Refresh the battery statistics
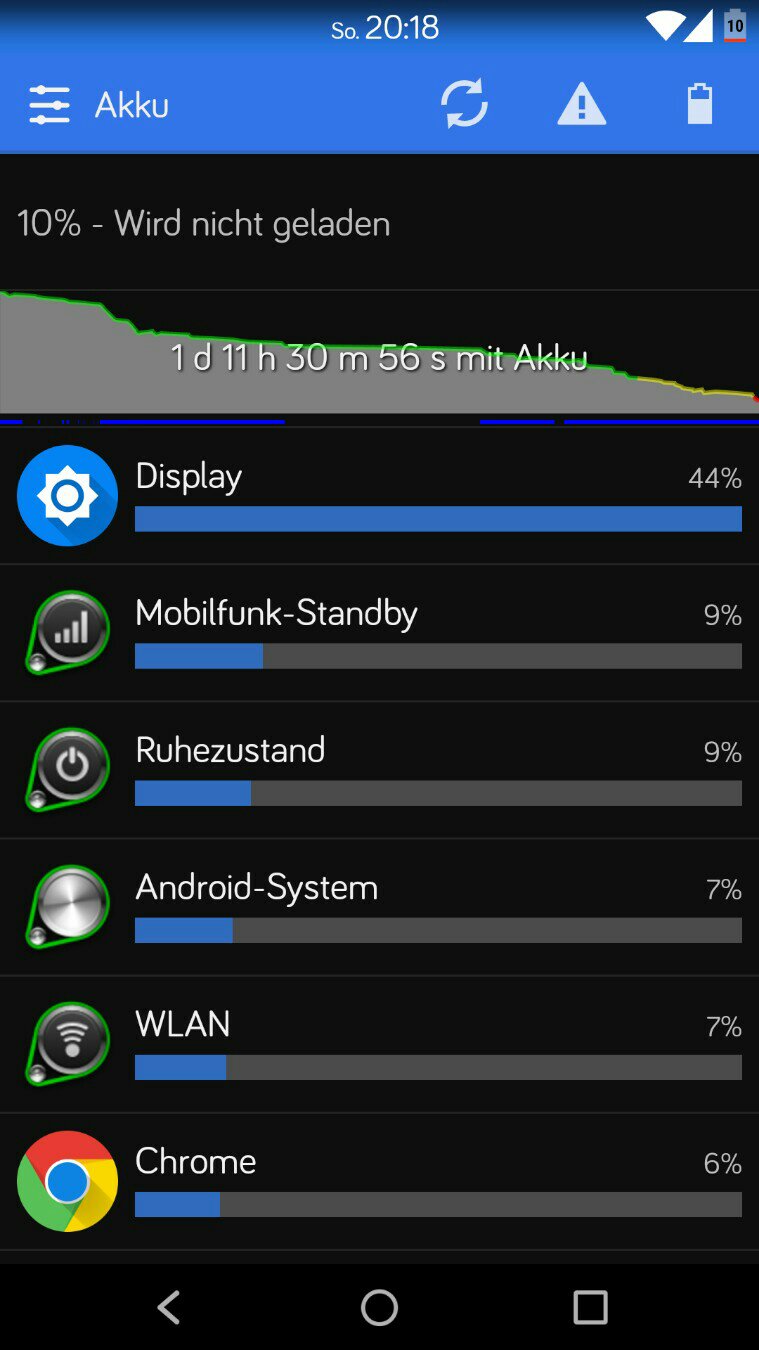Viewport: 759px width, 1350px height. 465,104
